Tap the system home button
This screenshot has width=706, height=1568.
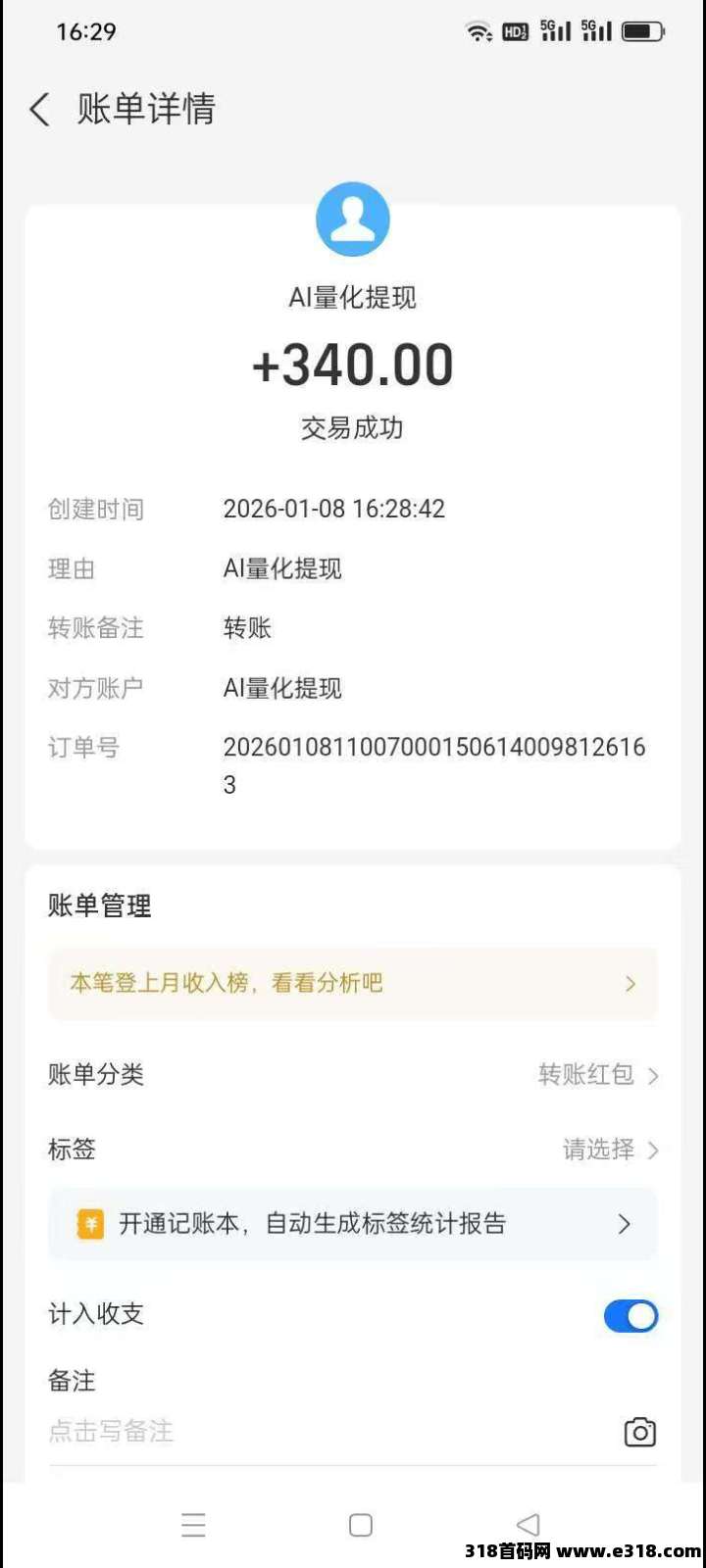click(361, 1525)
